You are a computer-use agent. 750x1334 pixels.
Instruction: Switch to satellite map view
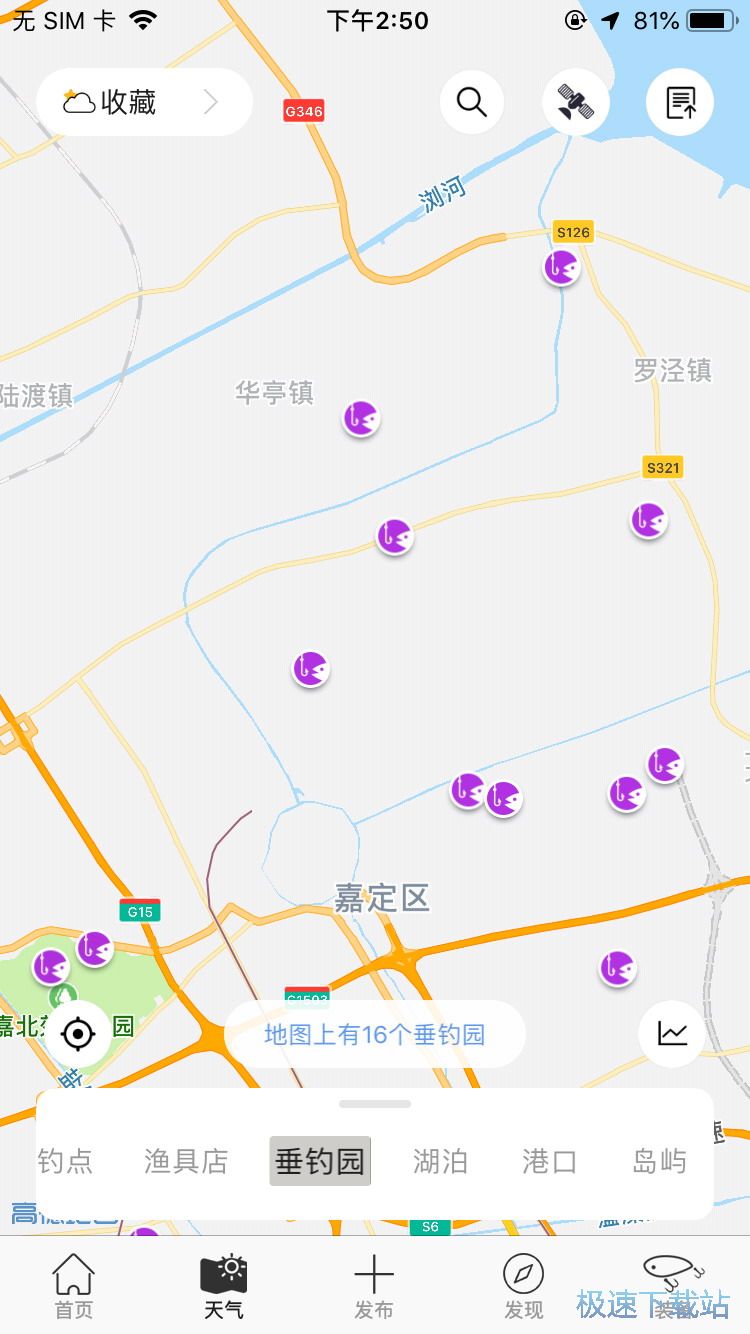tap(576, 102)
